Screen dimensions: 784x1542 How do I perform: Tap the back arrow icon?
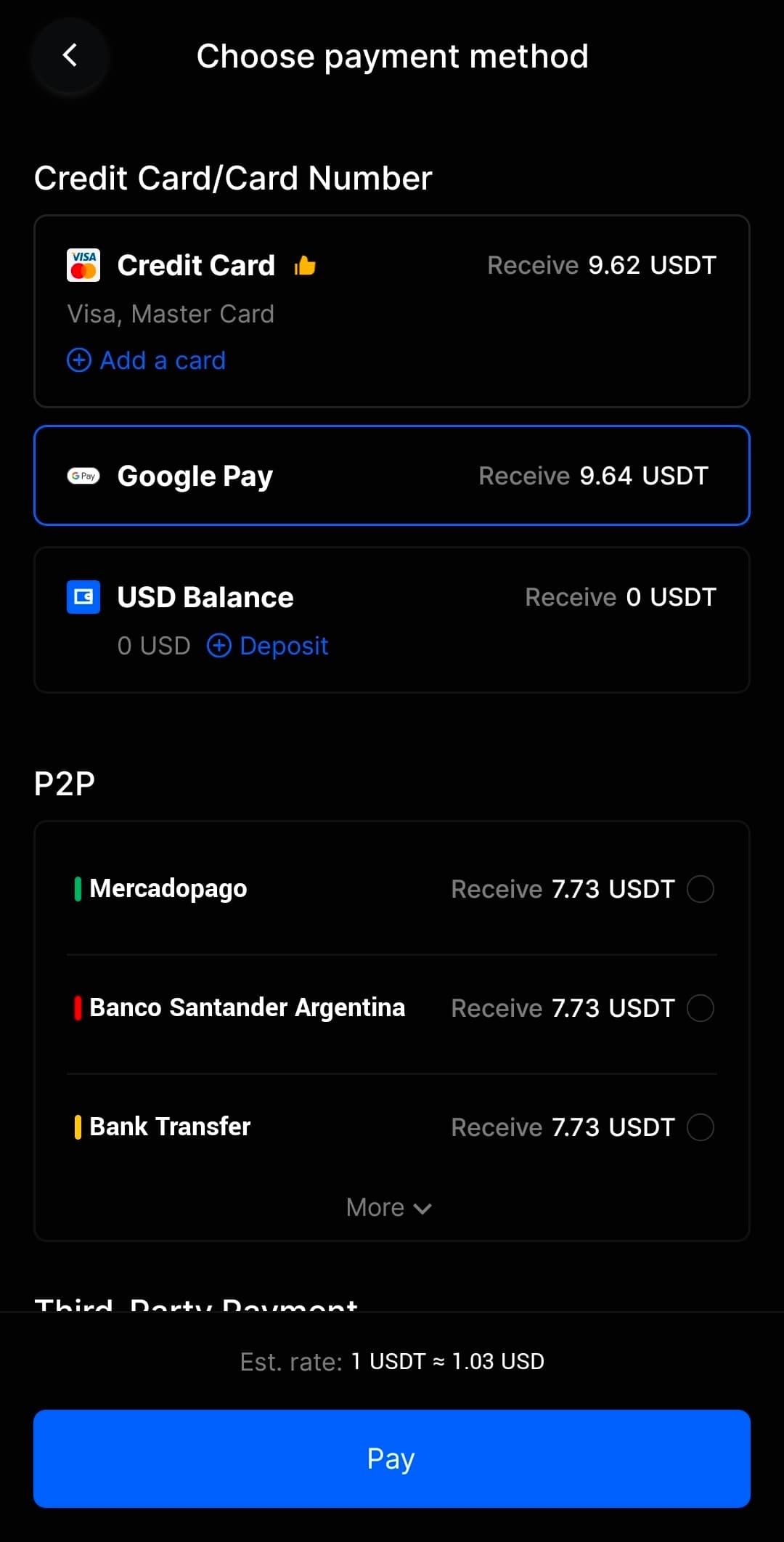click(x=70, y=57)
